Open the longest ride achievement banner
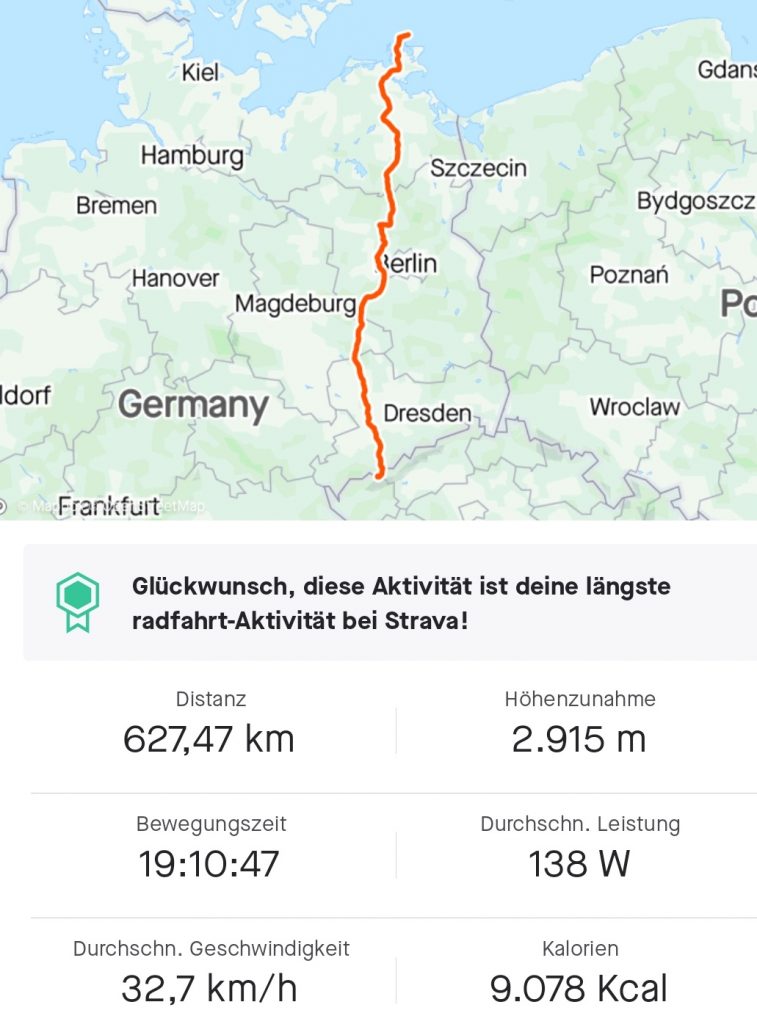This screenshot has height=1024, width=757. (390, 602)
